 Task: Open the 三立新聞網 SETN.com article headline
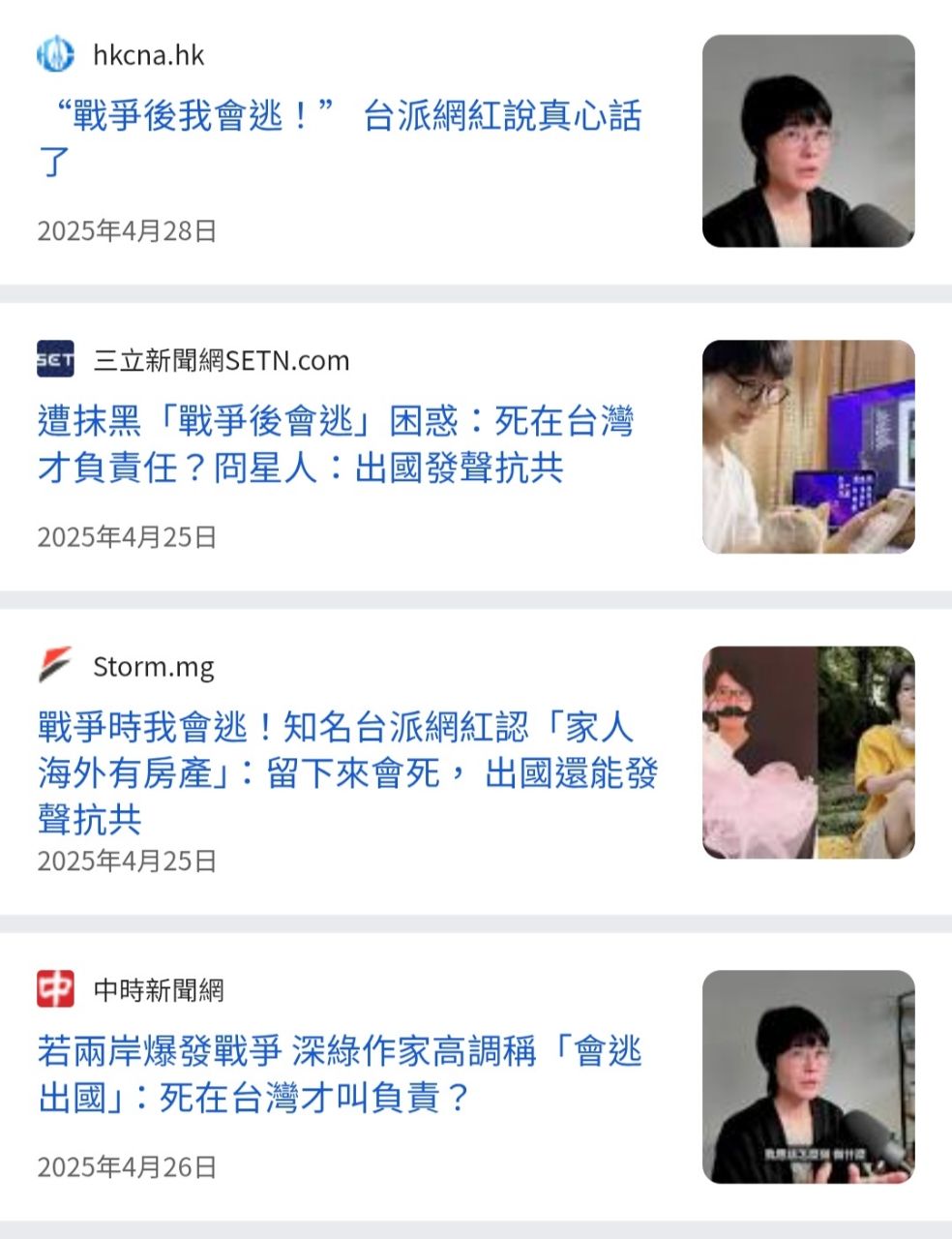pyautogui.click(x=335, y=444)
